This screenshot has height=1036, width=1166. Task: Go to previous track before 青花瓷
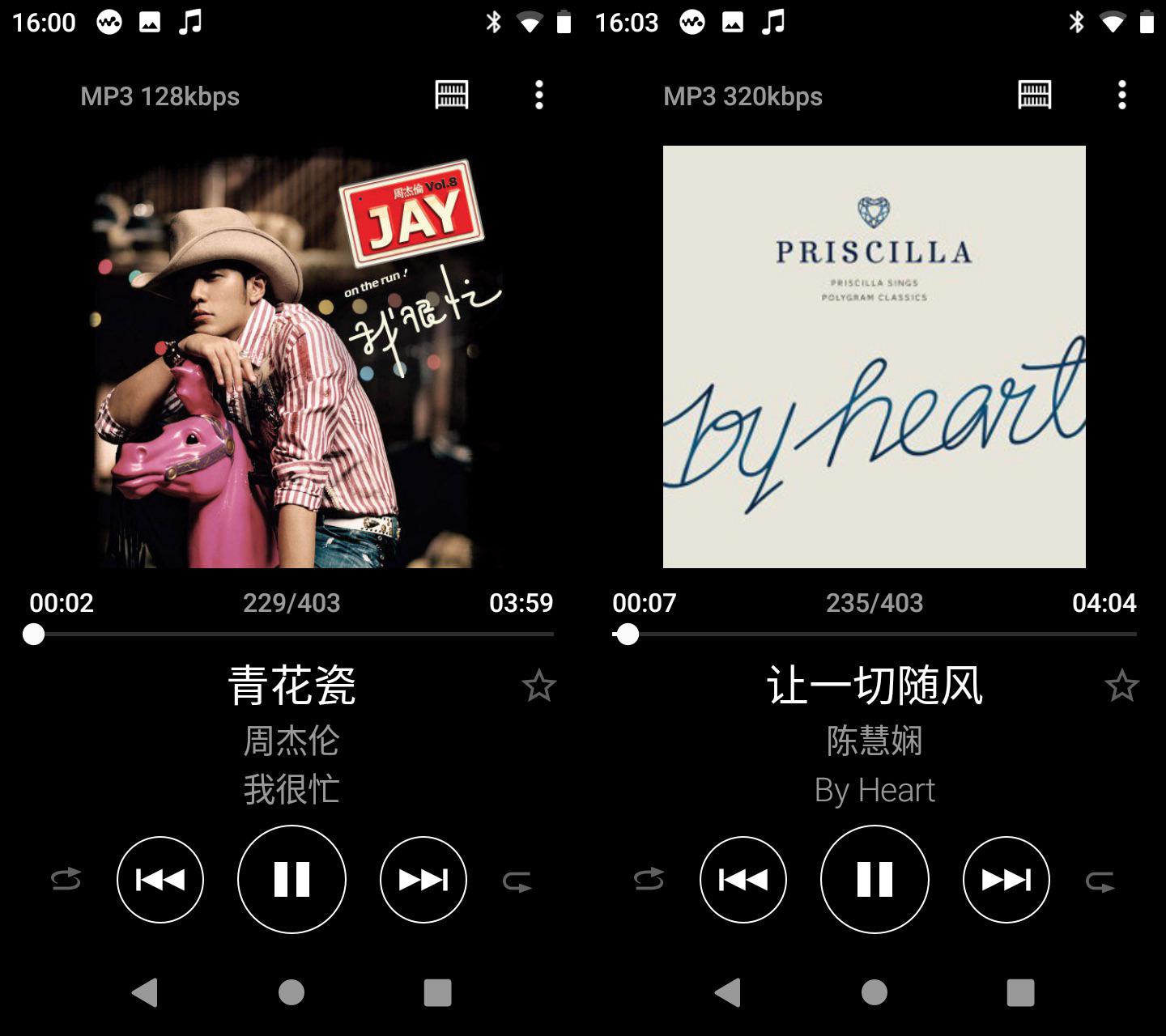[160, 879]
